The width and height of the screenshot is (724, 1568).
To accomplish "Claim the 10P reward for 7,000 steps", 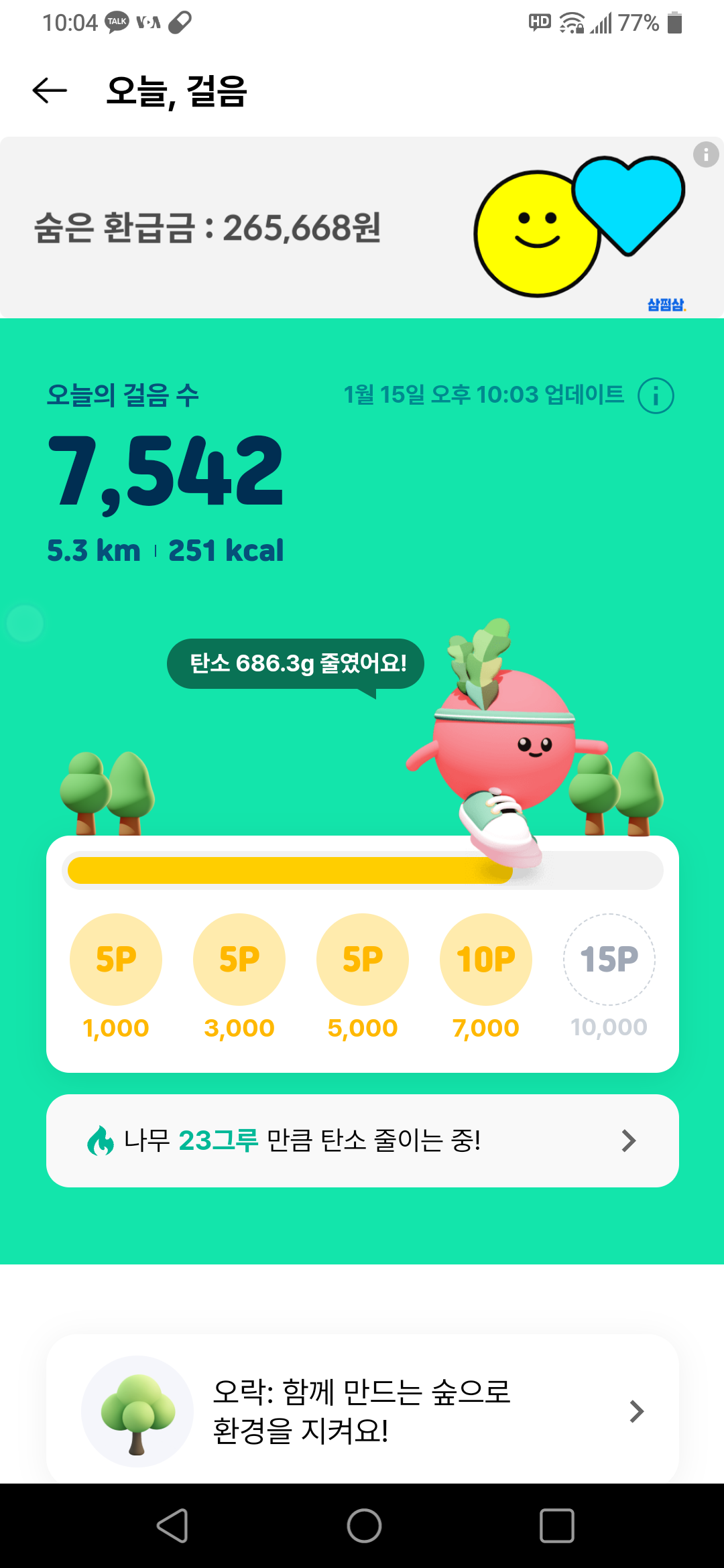I will (486, 959).
